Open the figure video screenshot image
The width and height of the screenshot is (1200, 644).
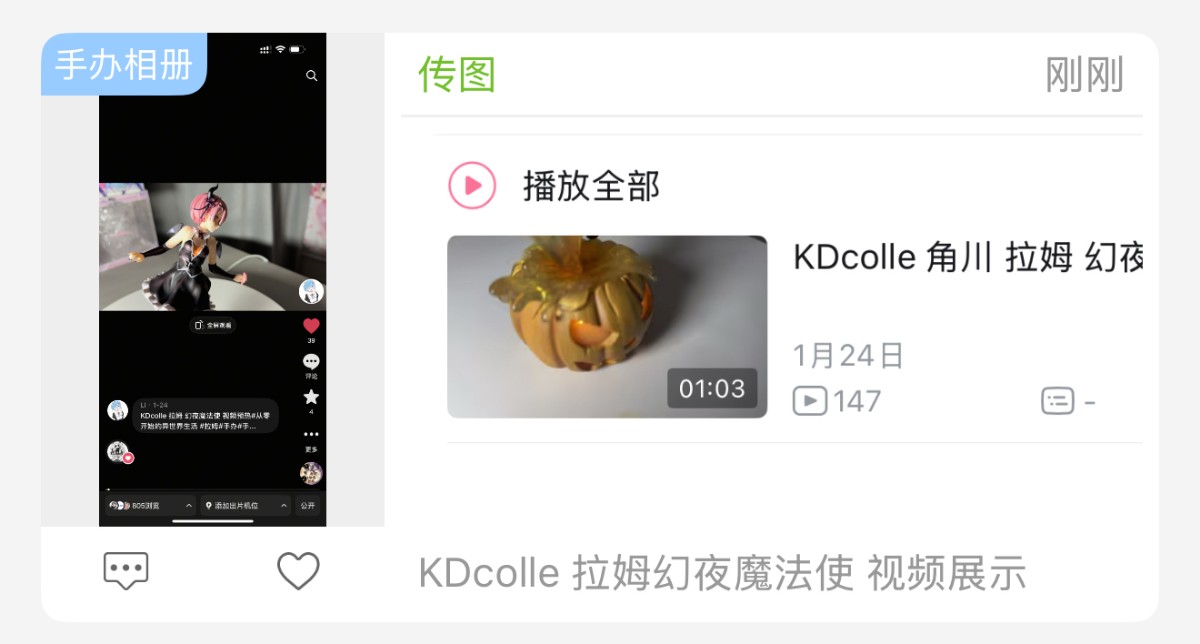pos(212,300)
